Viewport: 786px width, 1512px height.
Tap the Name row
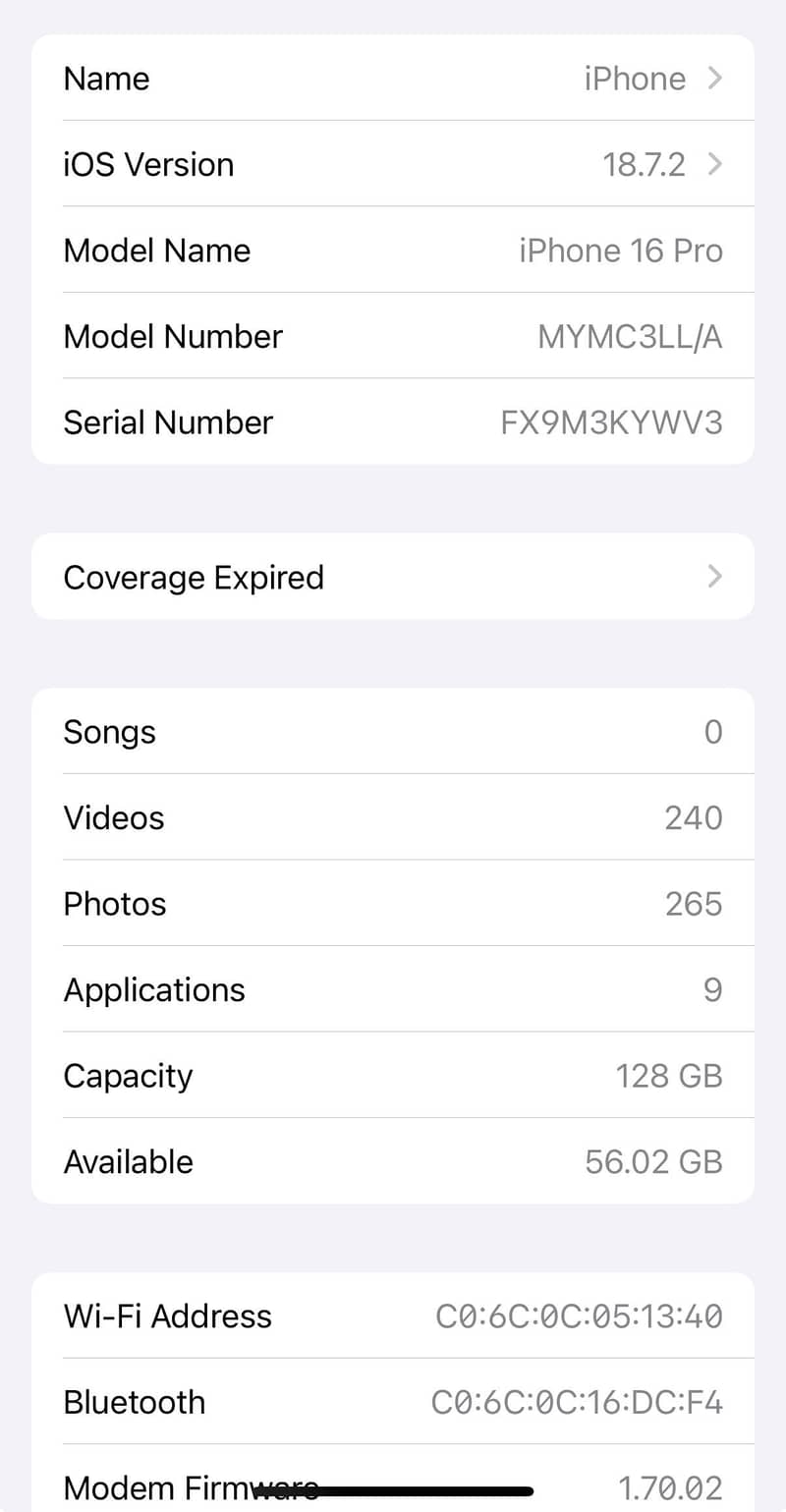106,78
